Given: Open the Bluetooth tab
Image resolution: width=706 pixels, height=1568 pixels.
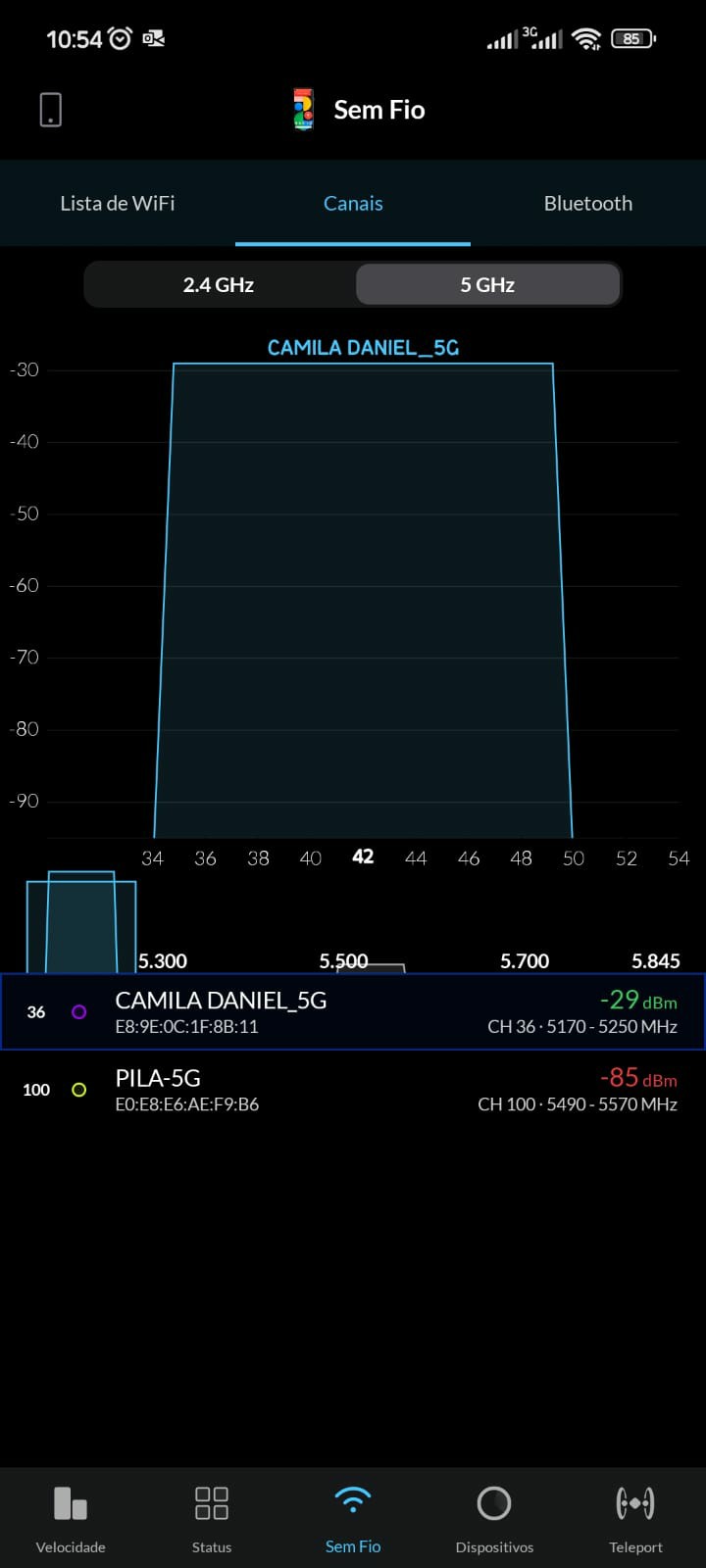Looking at the screenshot, I should point(588,204).
